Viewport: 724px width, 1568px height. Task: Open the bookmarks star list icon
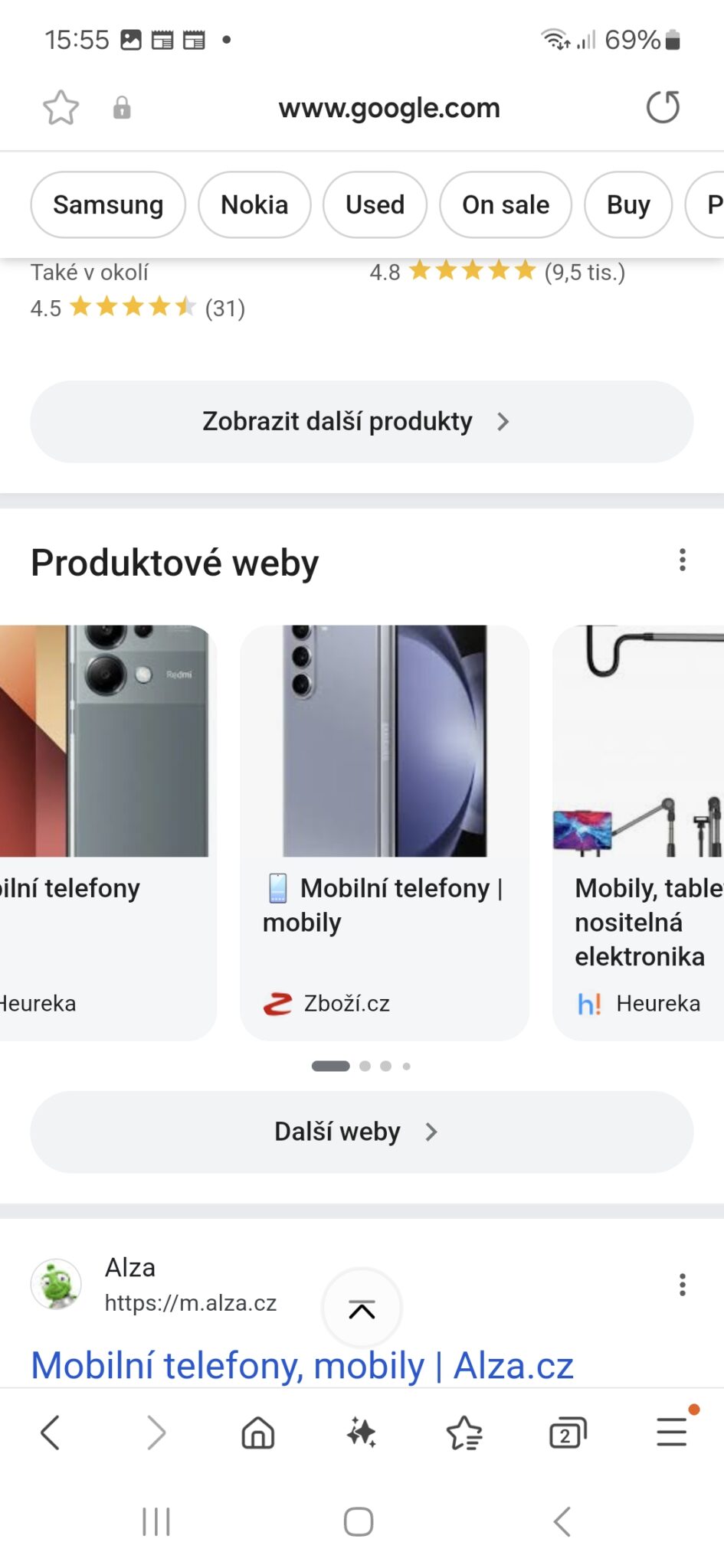[465, 1432]
